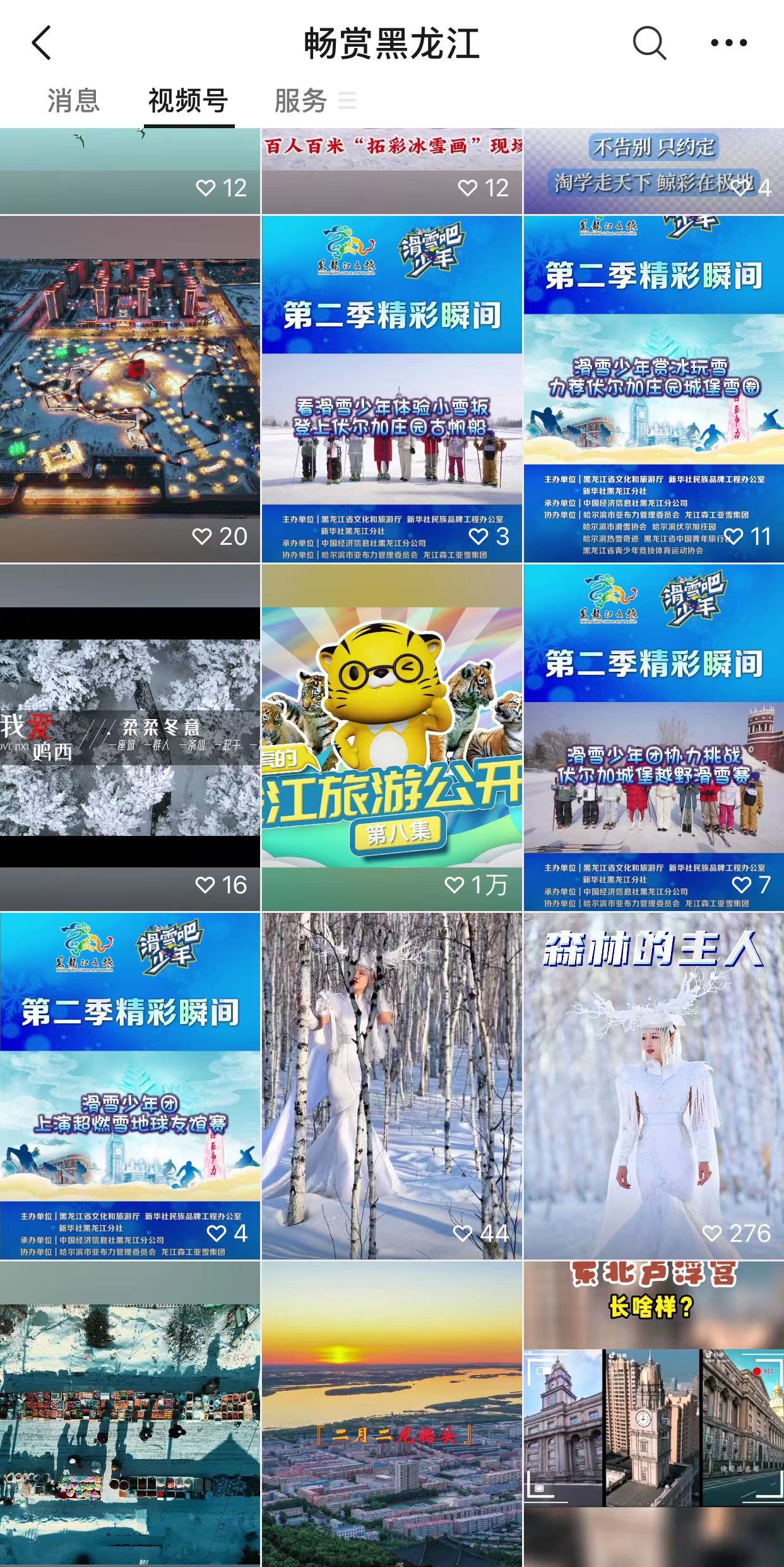Open the 二月二龙抬头 sunset video
This screenshot has width=784, height=1567.
[x=392, y=1414]
